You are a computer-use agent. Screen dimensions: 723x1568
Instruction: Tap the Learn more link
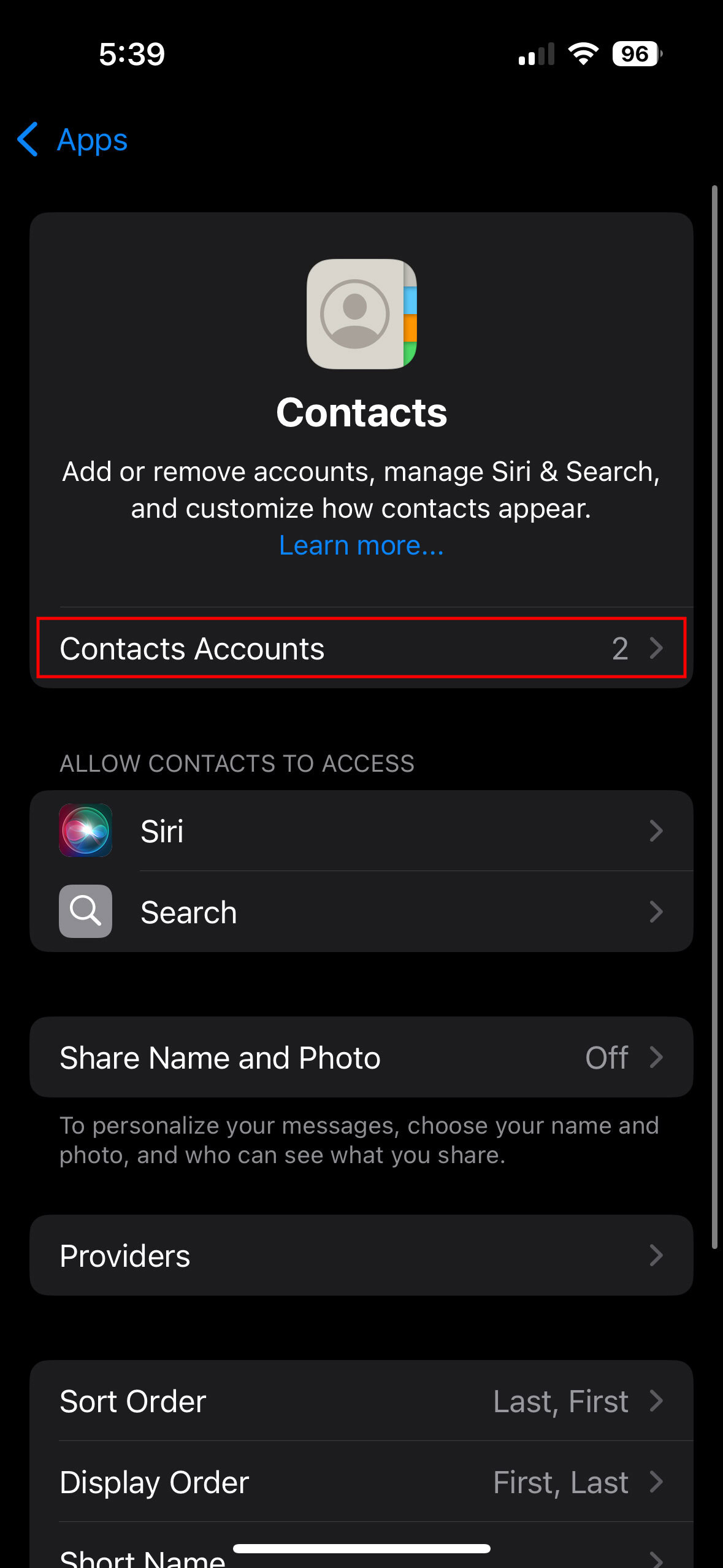tap(361, 545)
